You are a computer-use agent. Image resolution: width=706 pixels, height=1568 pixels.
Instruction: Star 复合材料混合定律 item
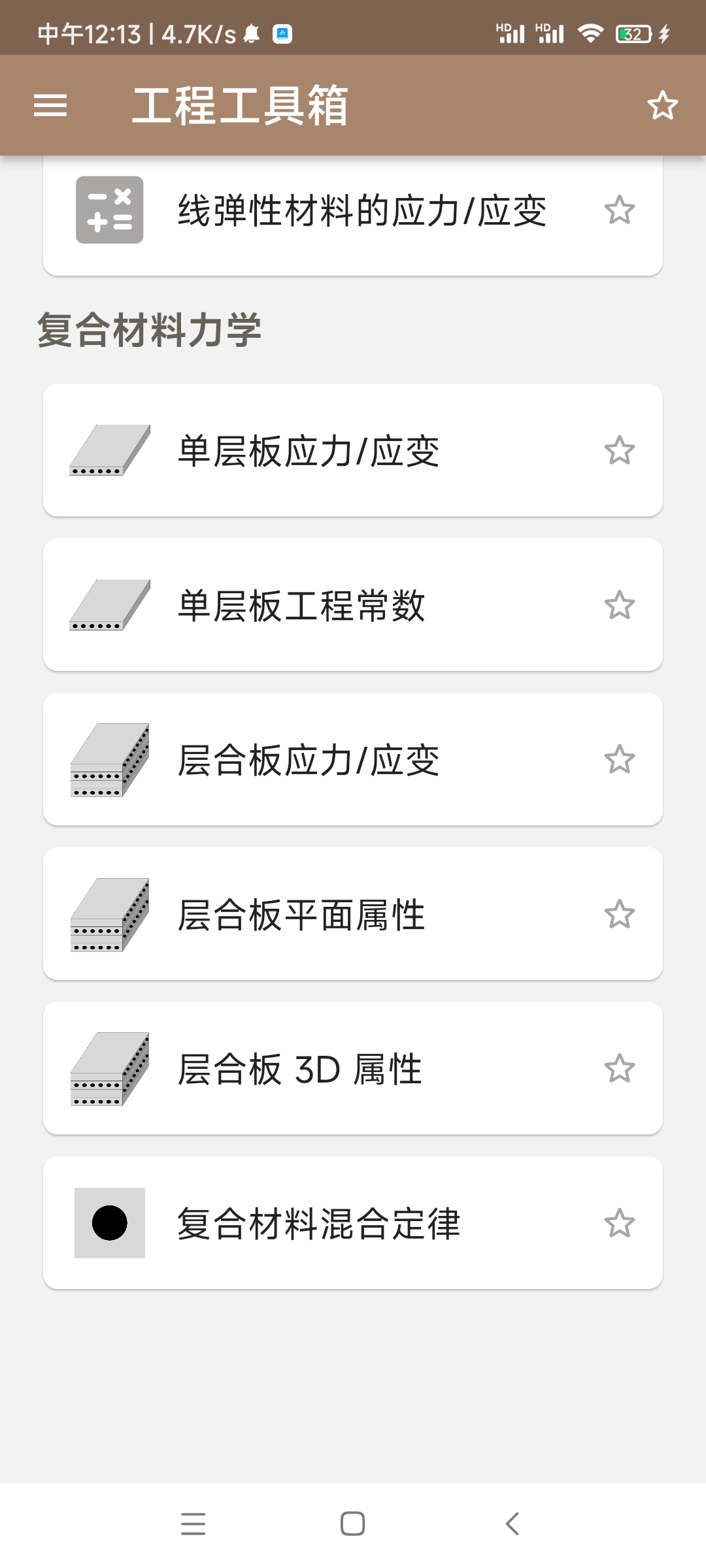point(619,1224)
